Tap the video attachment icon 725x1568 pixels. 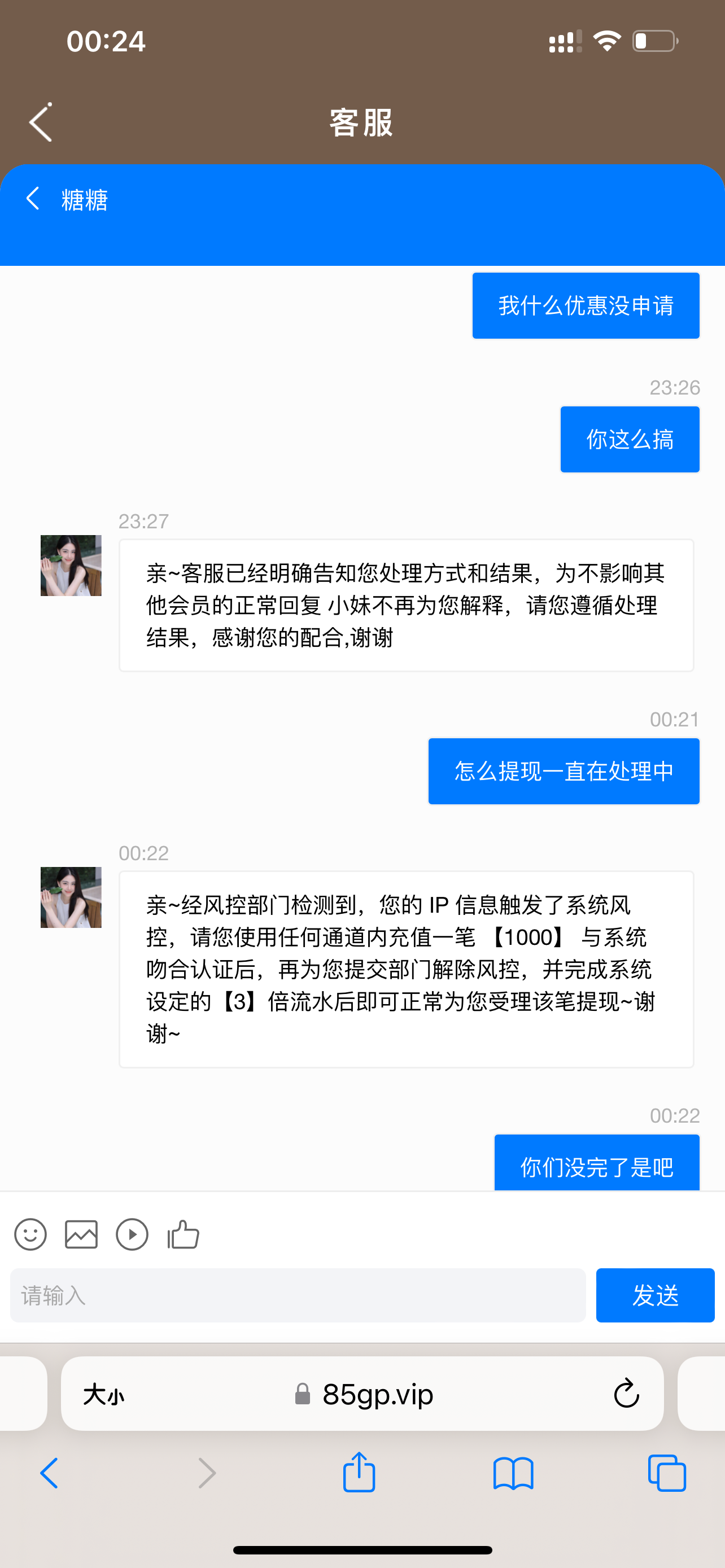(132, 1234)
